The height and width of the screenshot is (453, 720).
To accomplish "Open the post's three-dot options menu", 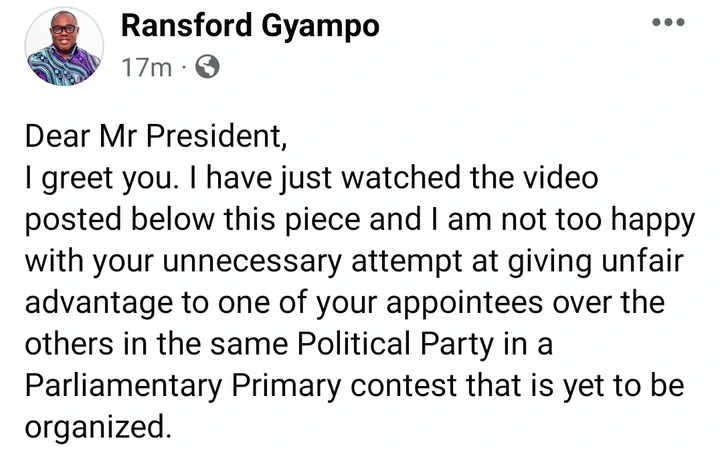I will (x=669, y=22).
